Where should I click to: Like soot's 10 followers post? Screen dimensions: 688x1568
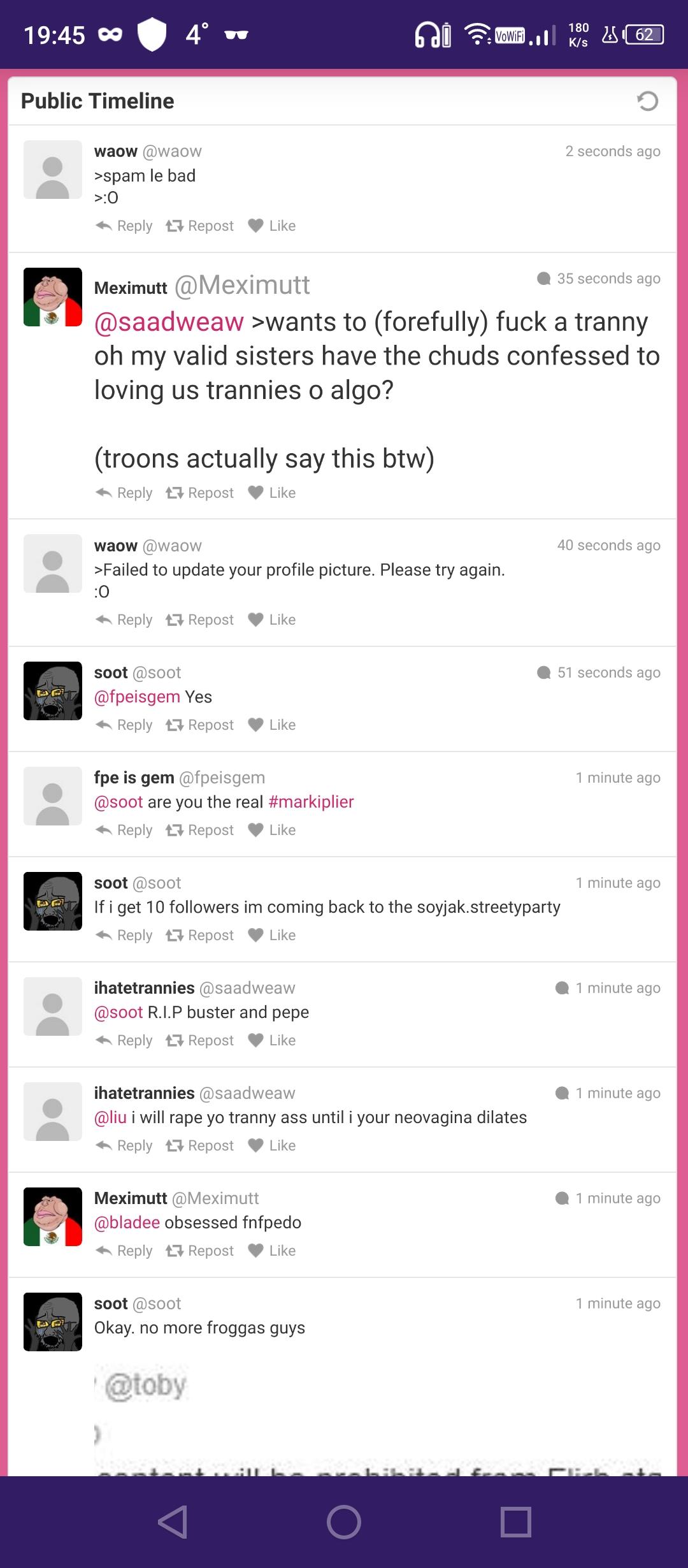click(x=272, y=935)
